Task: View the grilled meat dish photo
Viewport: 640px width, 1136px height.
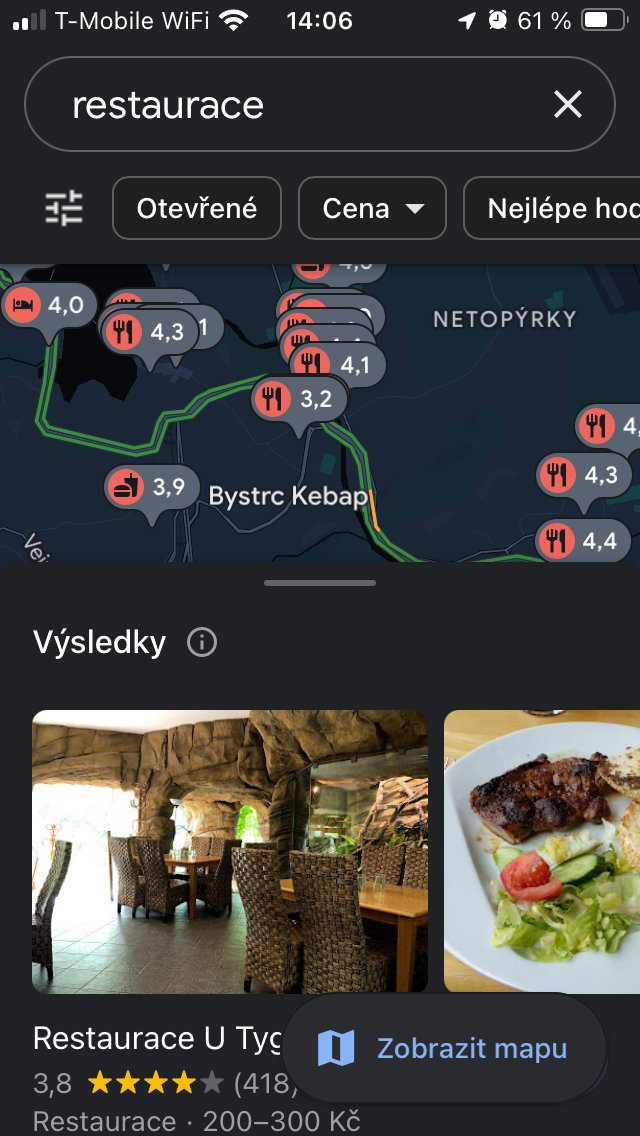Action: click(542, 851)
